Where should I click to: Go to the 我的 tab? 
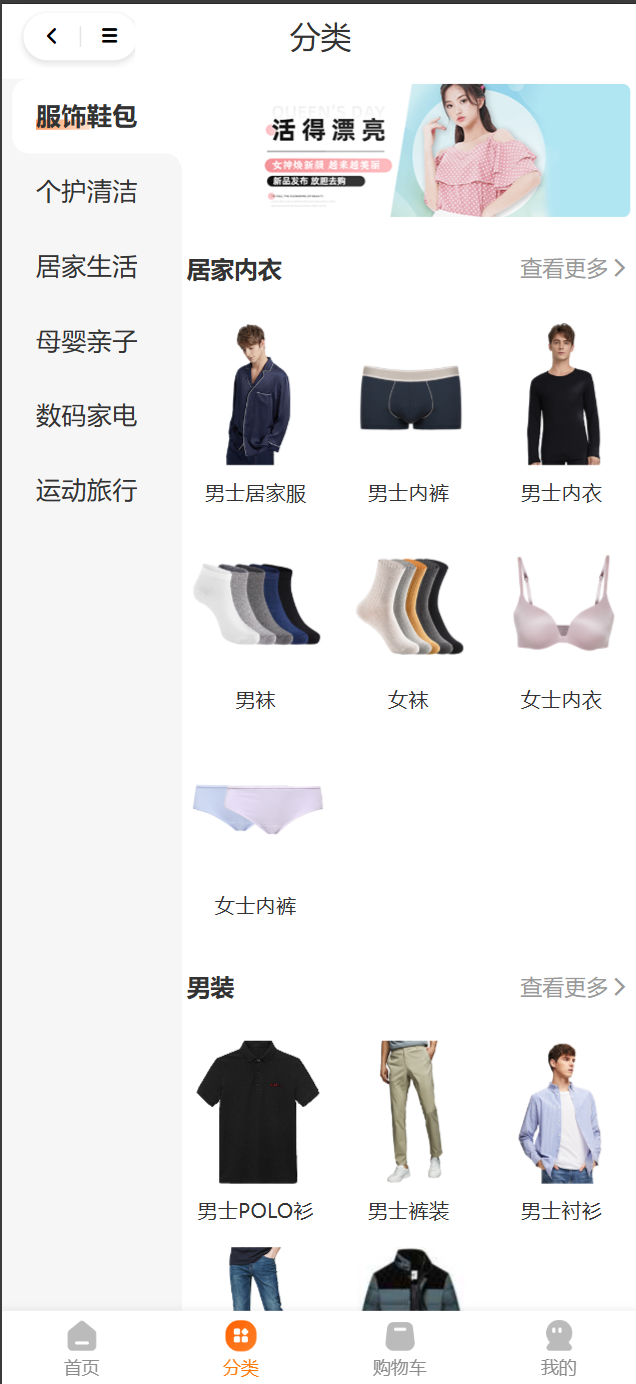click(x=559, y=1348)
